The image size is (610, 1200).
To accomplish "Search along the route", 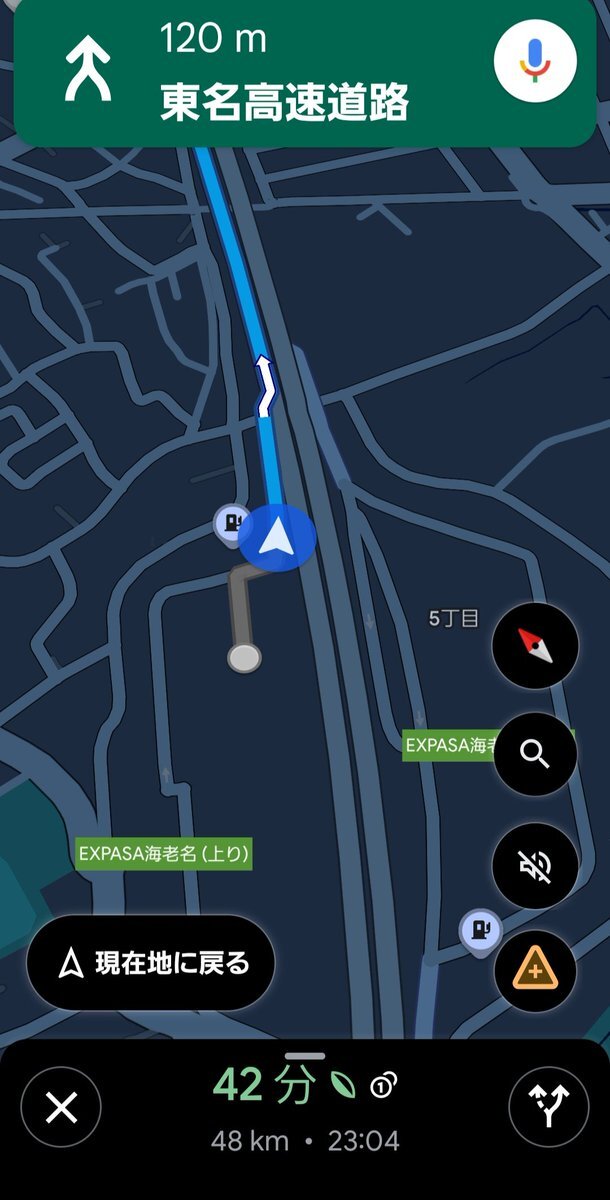I will coord(535,755).
